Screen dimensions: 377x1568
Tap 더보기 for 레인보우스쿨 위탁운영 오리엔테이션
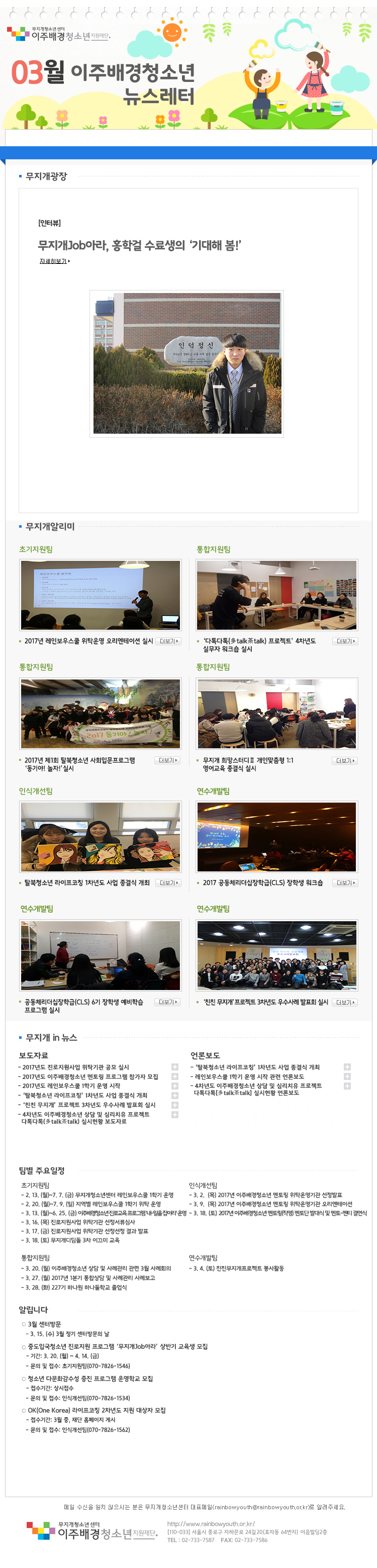[x=168, y=641]
